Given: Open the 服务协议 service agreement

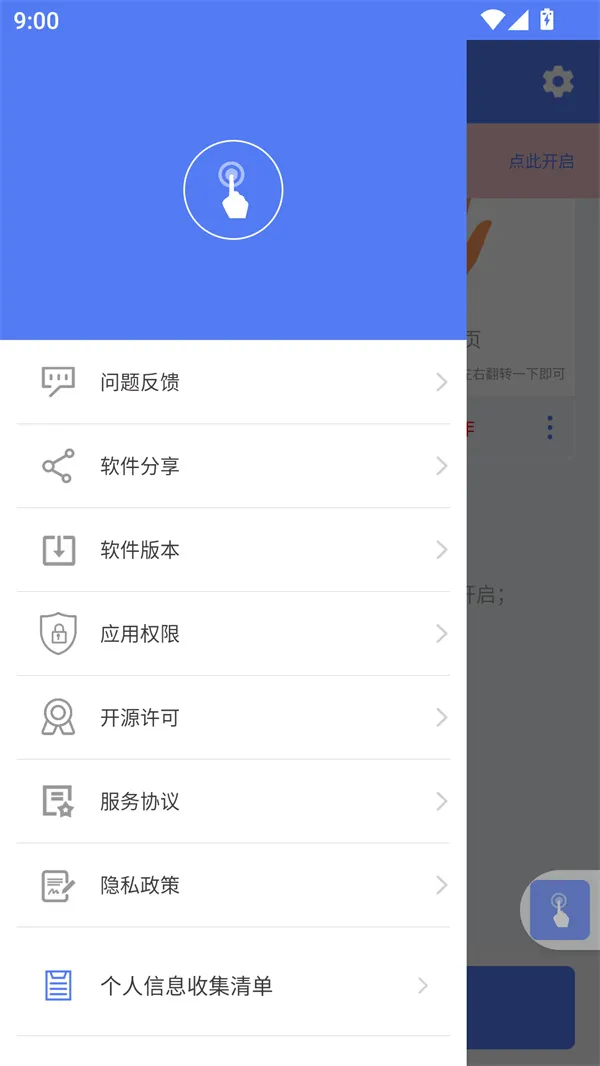Looking at the screenshot, I should click(x=233, y=802).
